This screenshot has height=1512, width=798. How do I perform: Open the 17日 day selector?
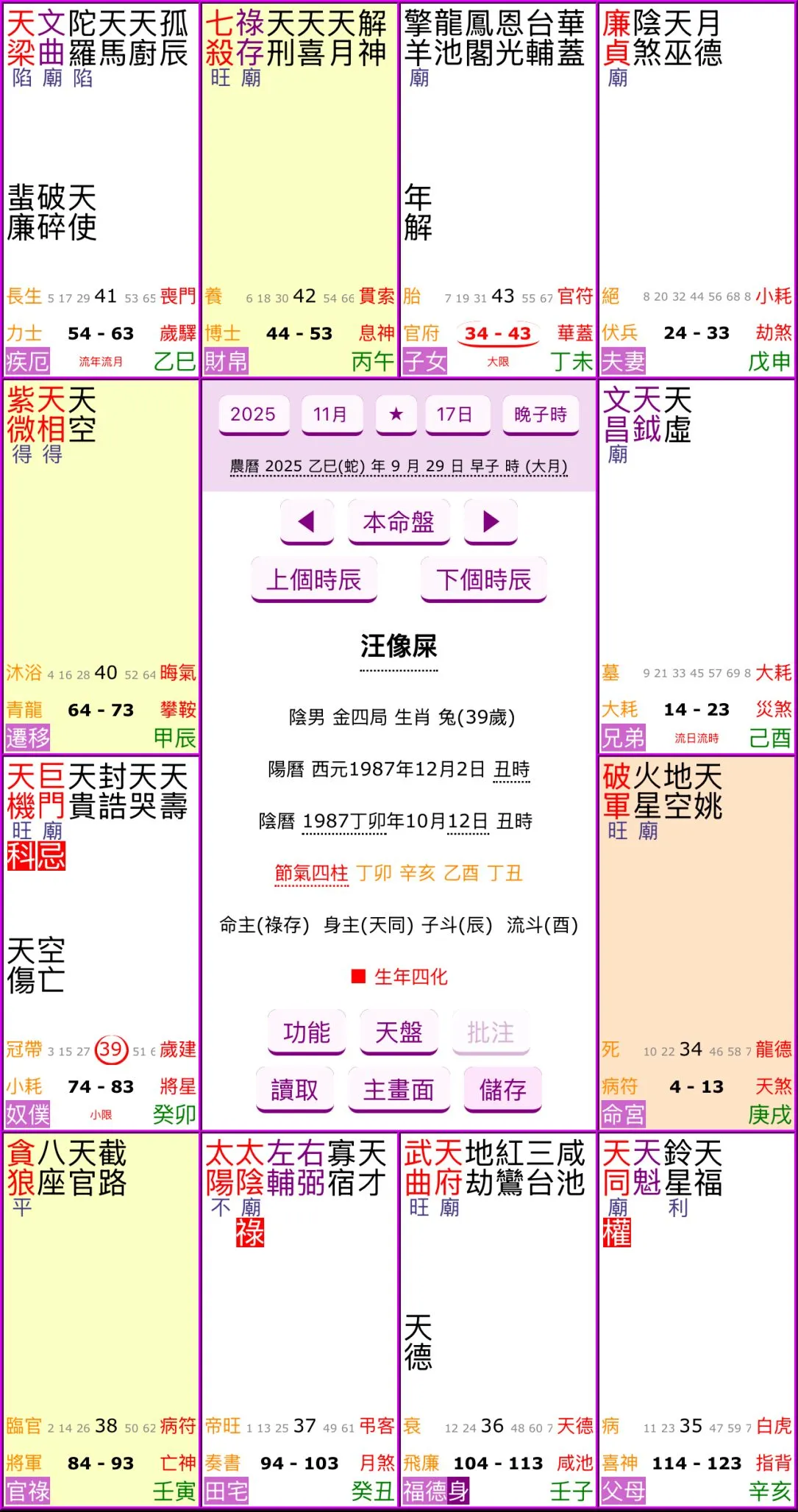tap(454, 415)
